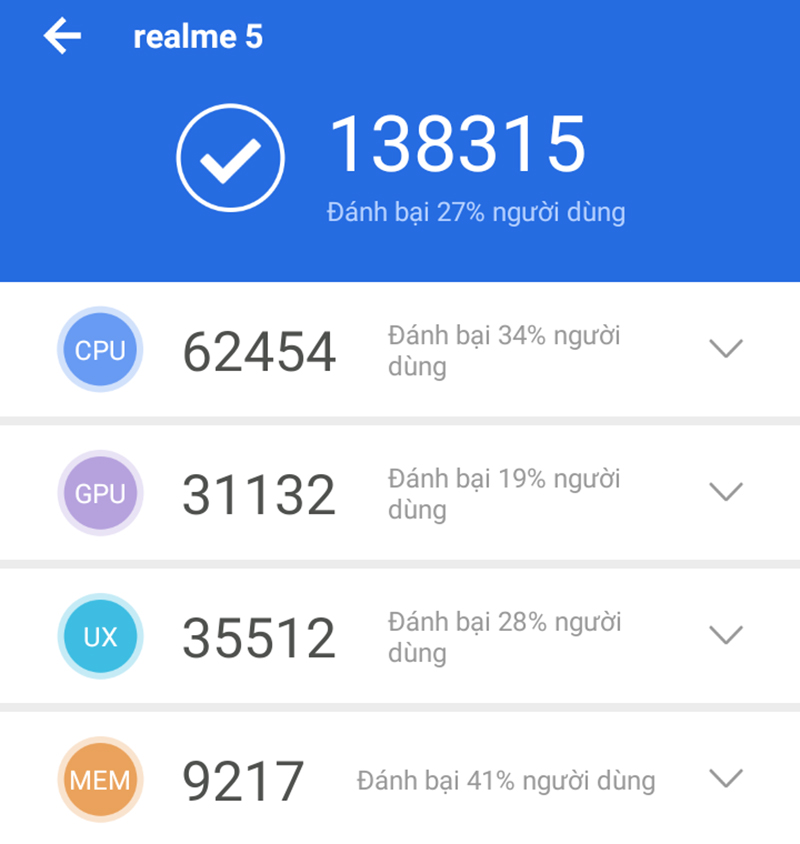Viewport: 800px width, 844px height.
Task: Expand the UX score details
Action: point(725,635)
